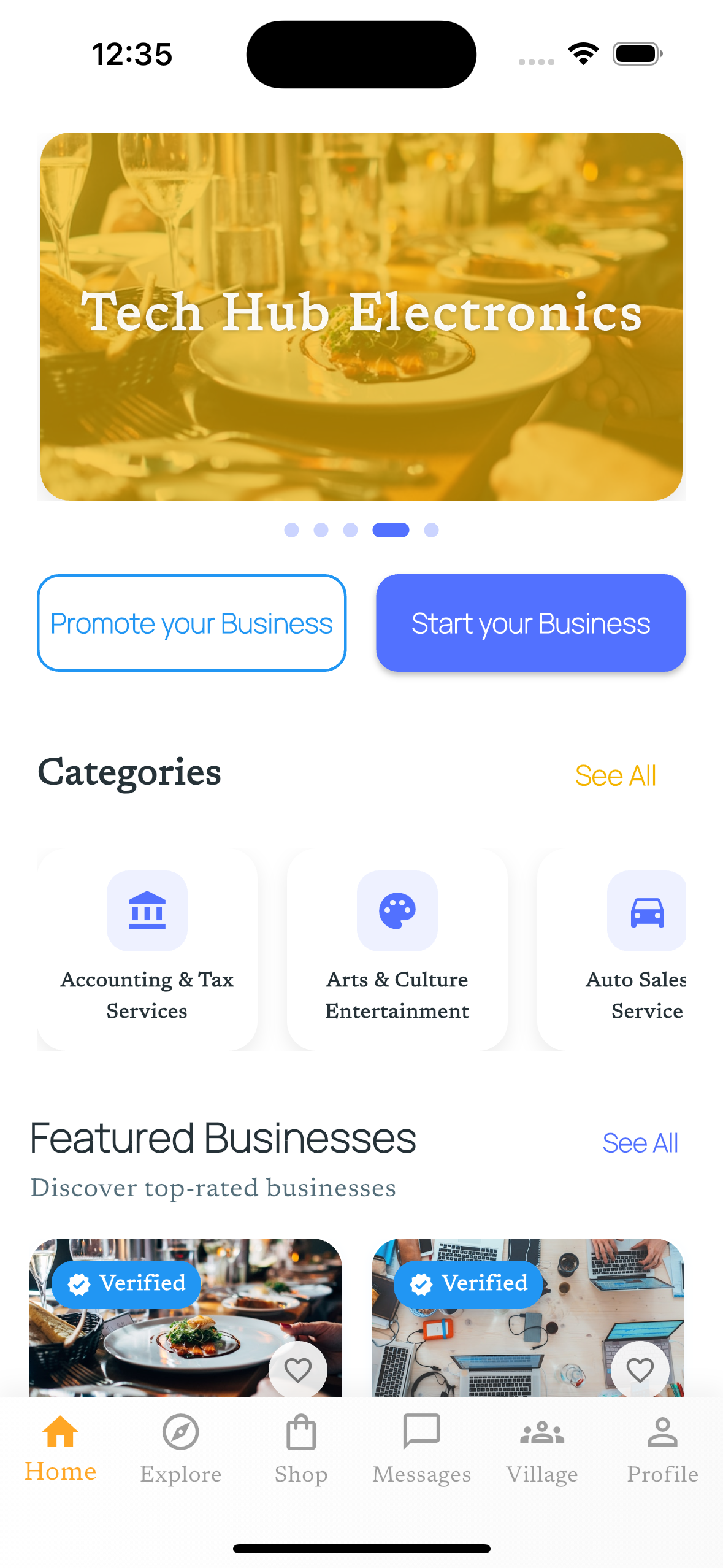Tap the Verified badge on the restaurant card
The image size is (723, 1568).
(x=126, y=1284)
